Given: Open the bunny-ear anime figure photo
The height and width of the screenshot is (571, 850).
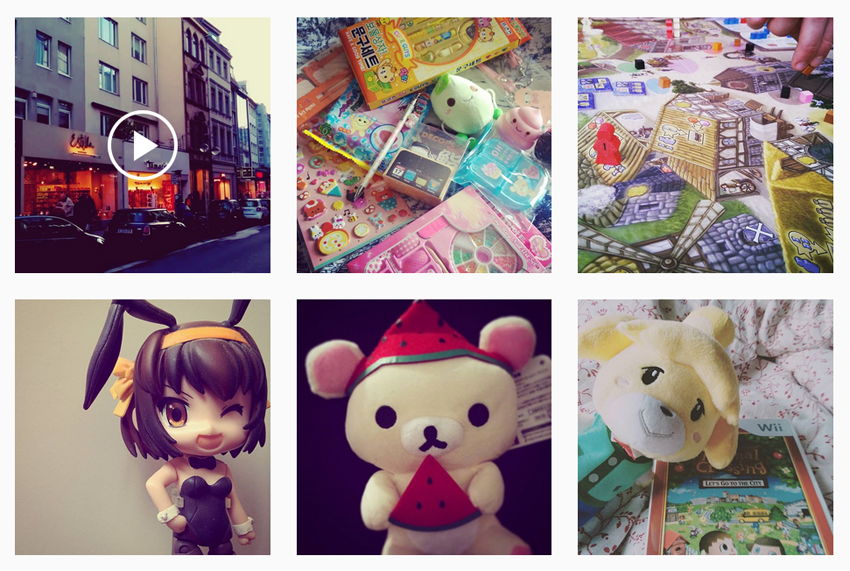Looking at the screenshot, I should pyautogui.click(x=142, y=427).
